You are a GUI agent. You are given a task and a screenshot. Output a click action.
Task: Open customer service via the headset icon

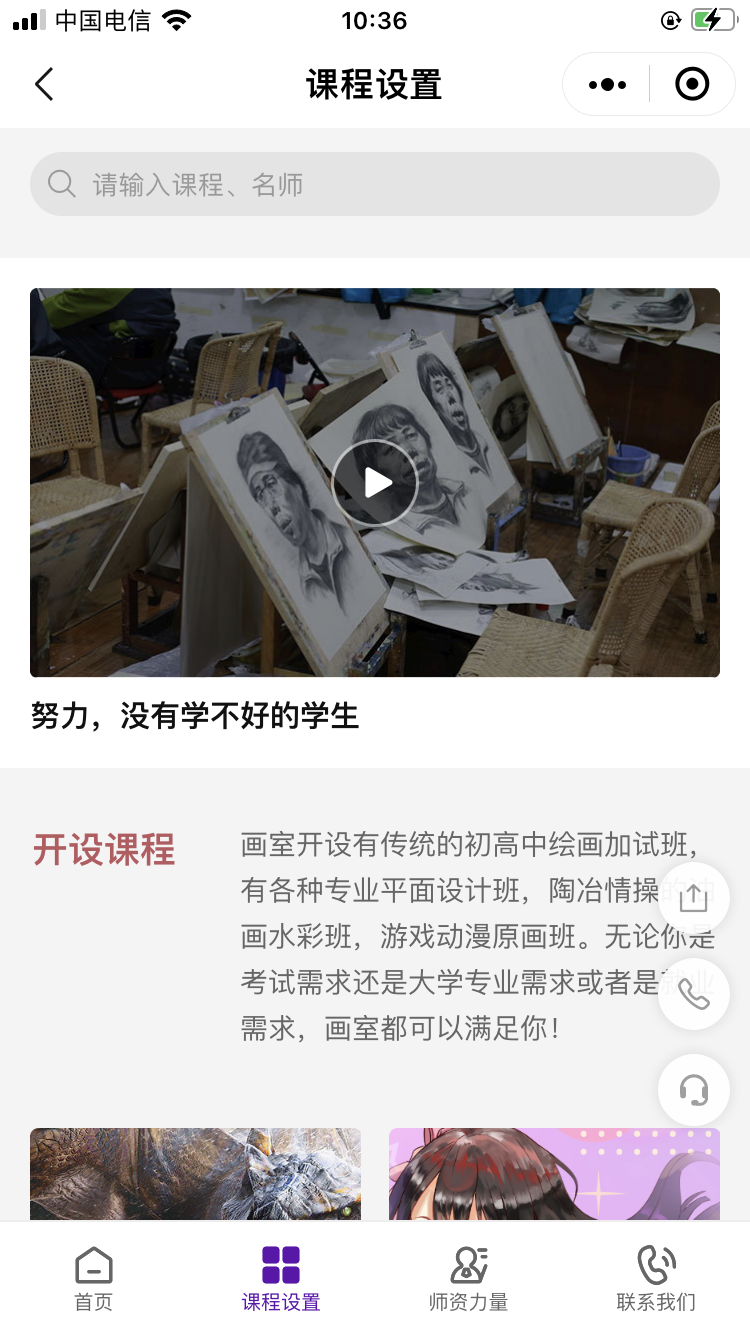(x=693, y=1089)
